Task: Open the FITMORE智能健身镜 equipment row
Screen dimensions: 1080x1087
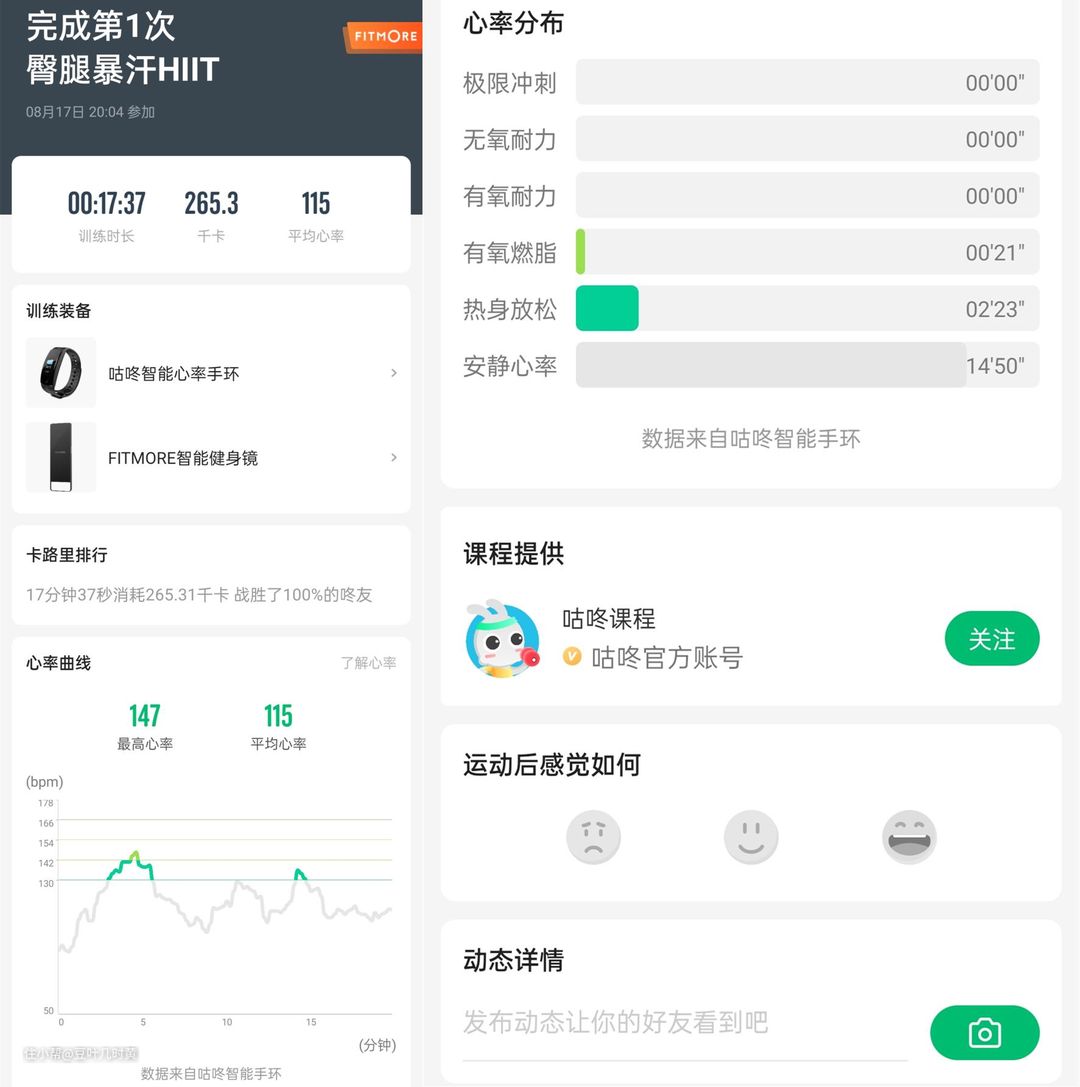Action: click(x=211, y=458)
